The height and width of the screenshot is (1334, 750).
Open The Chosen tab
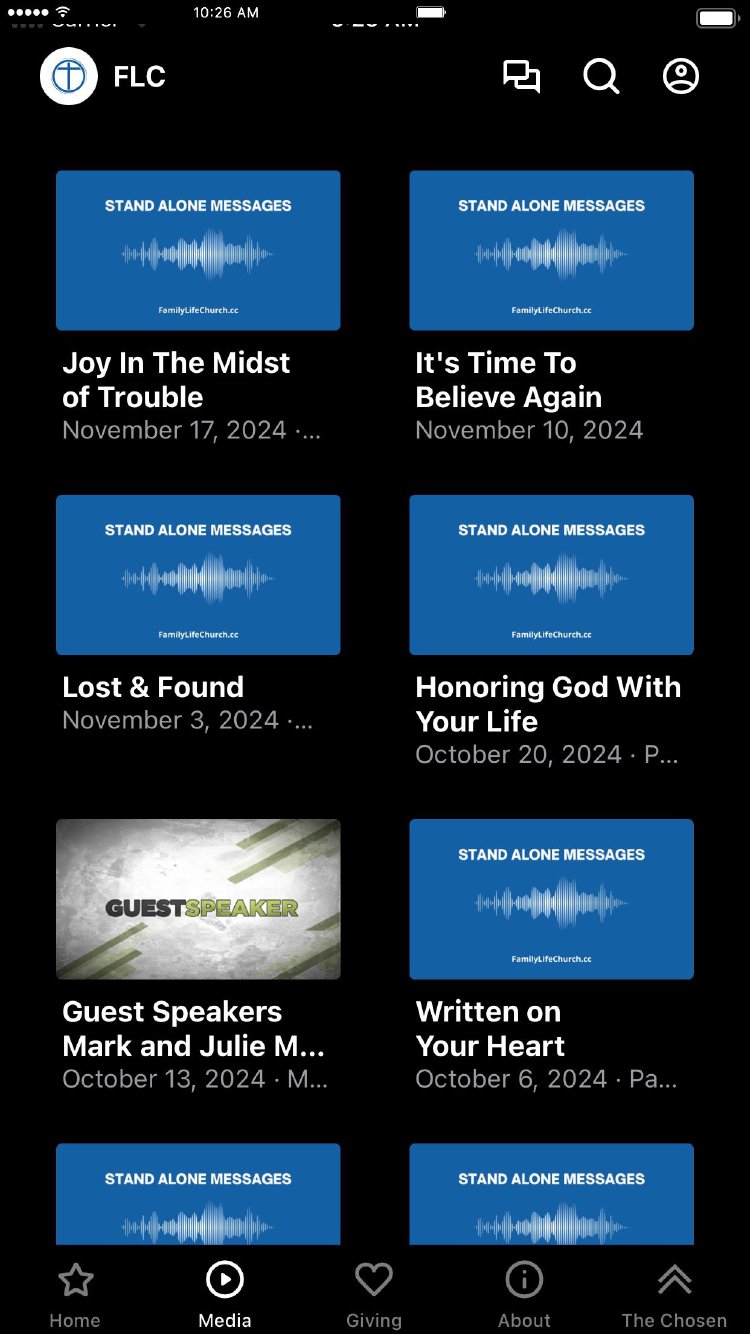pos(674,1293)
